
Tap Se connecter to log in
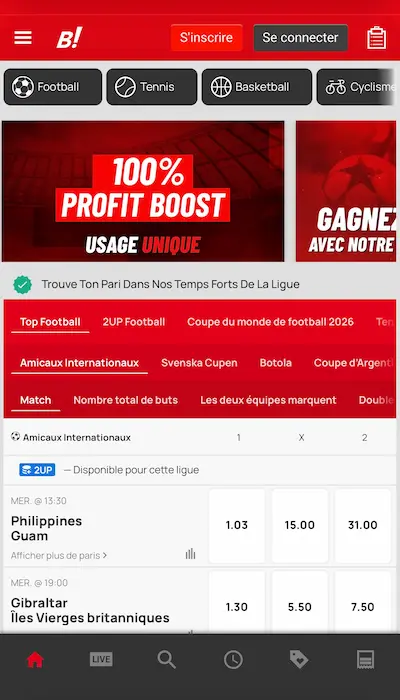300,38
